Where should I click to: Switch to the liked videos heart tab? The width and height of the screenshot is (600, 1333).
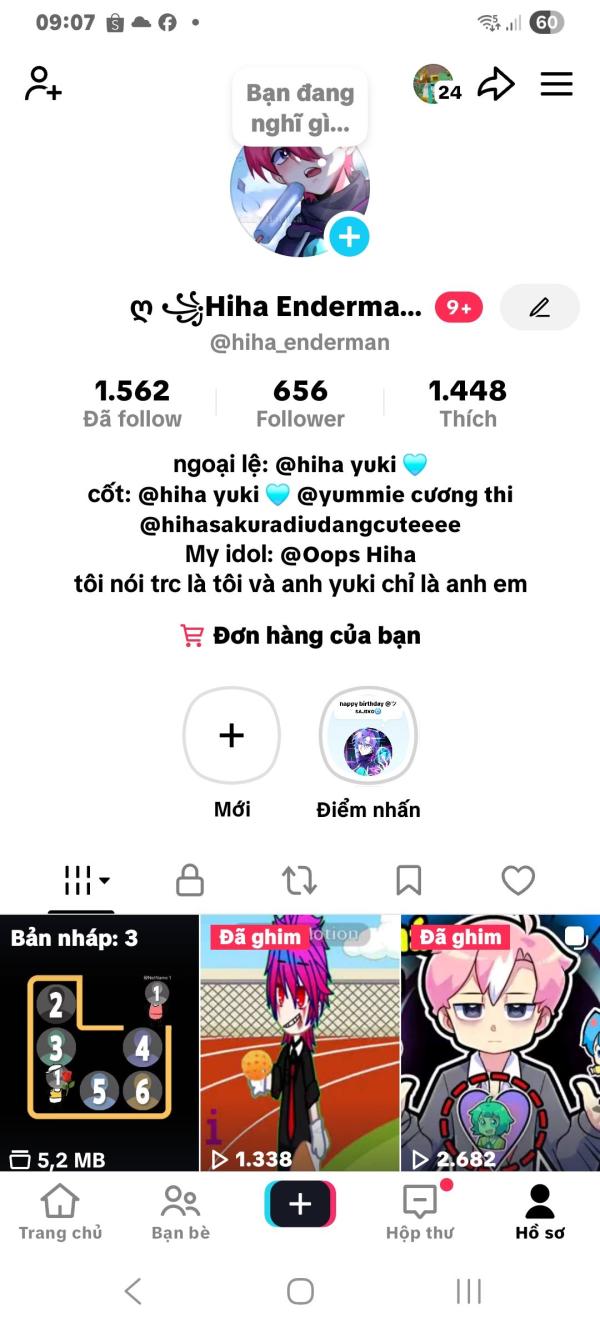point(518,880)
